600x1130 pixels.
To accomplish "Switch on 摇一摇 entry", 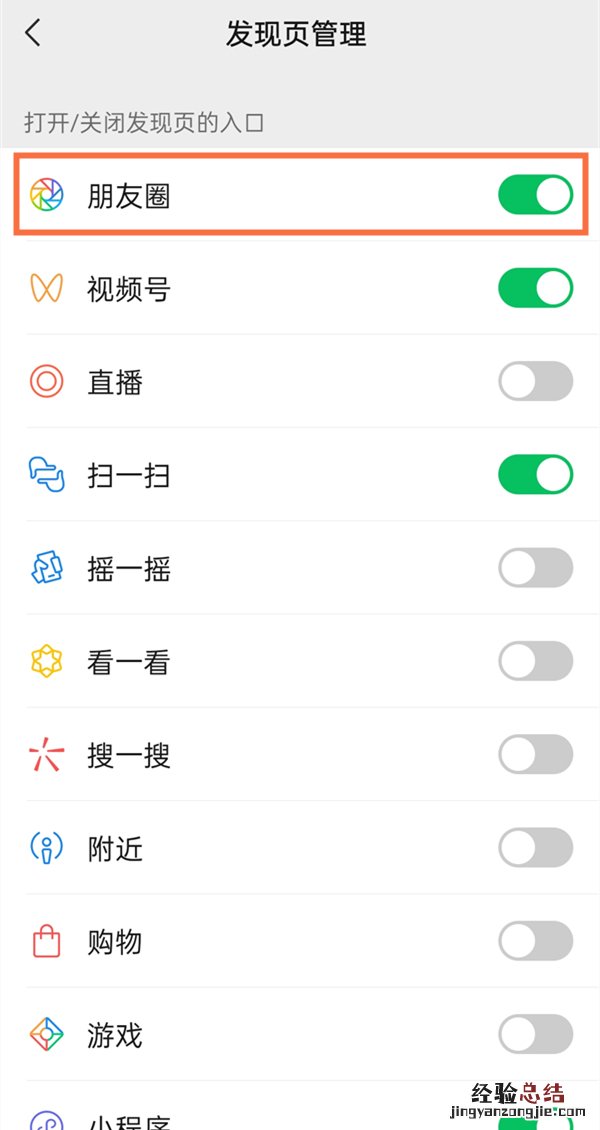I will pos(535,568).
